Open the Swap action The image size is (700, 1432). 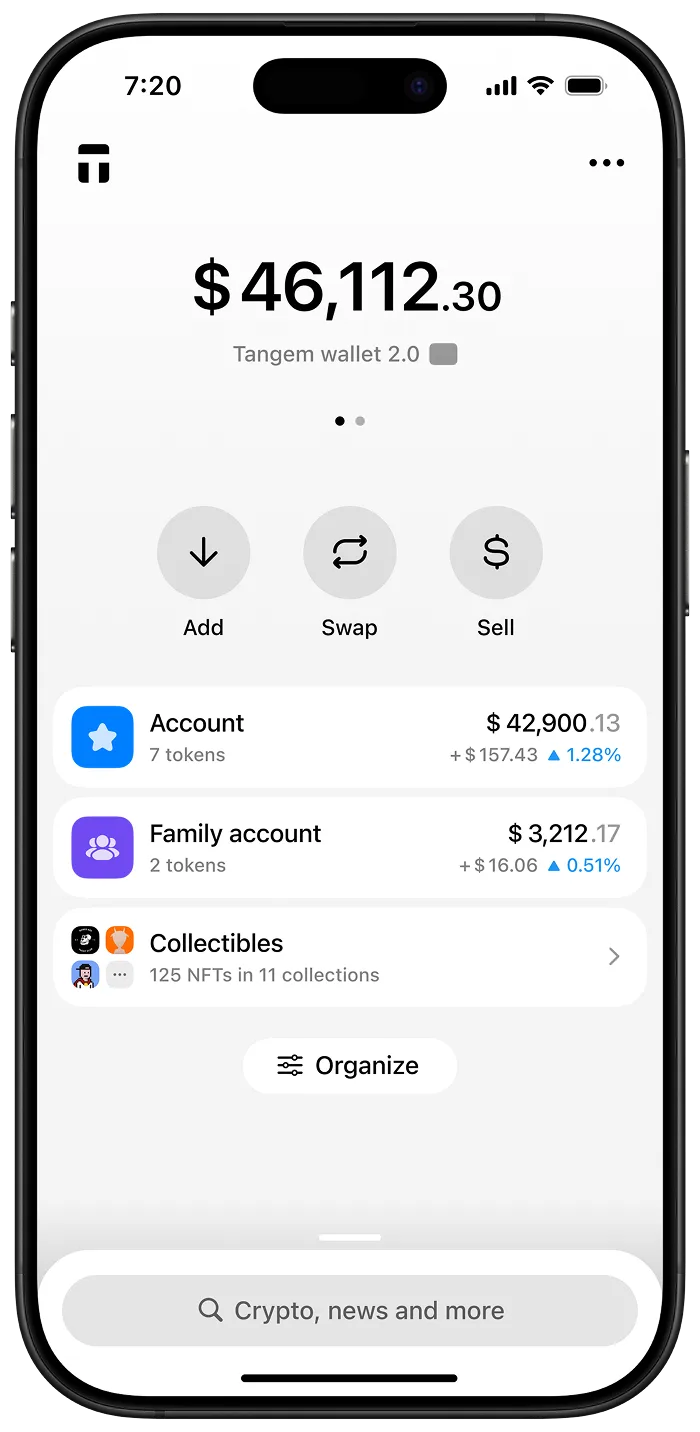(349, 553)
